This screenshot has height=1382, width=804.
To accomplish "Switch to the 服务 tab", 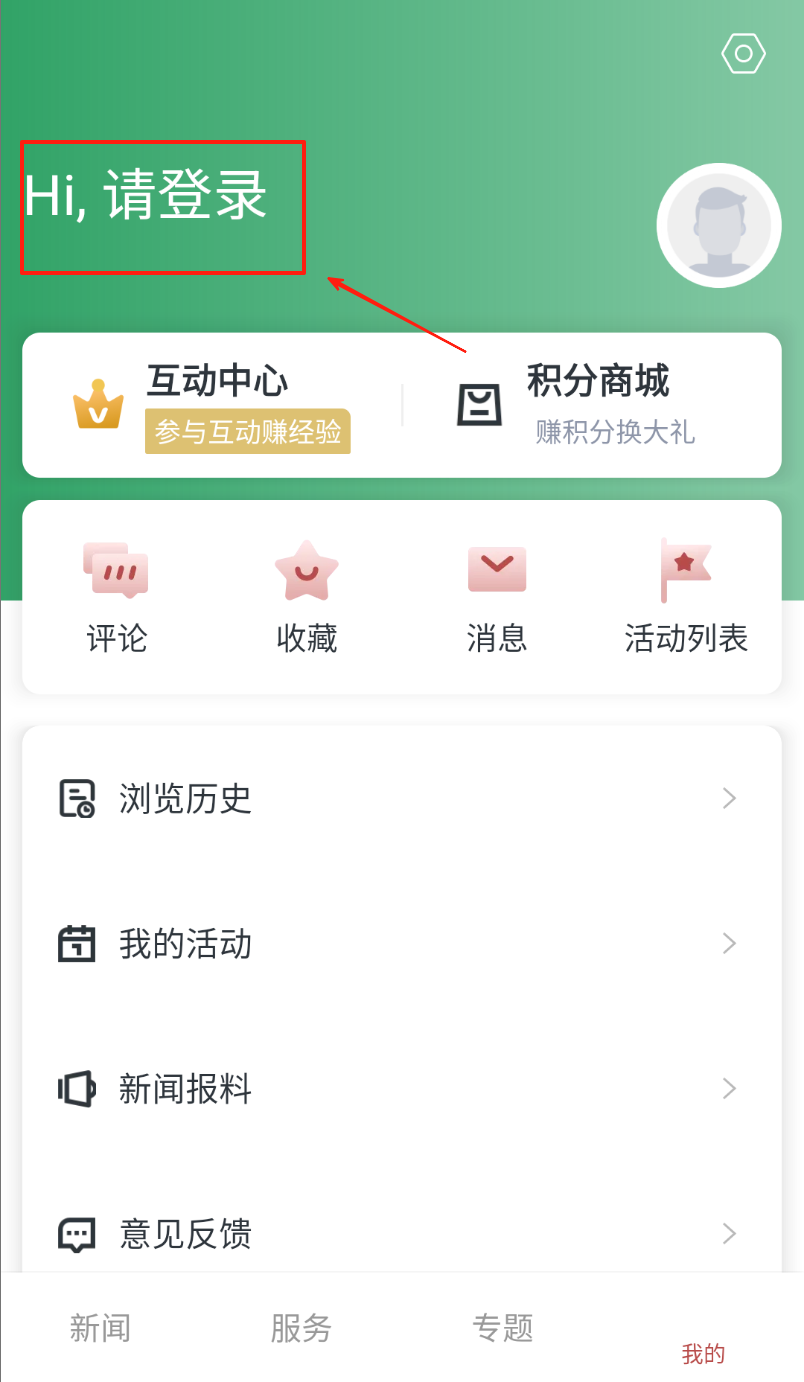I will coord(301,1328).
